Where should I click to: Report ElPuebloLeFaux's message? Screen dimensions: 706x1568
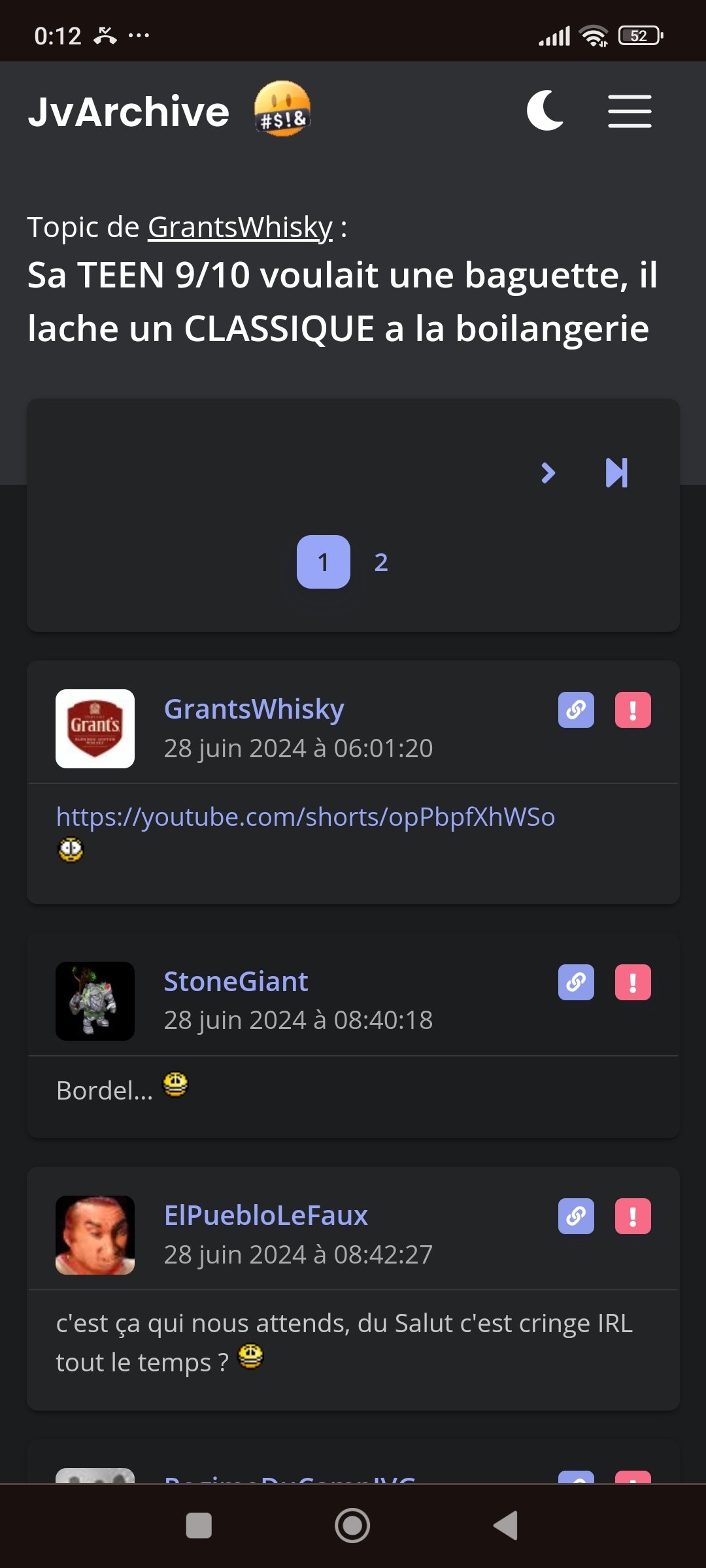coord(633,1216)
